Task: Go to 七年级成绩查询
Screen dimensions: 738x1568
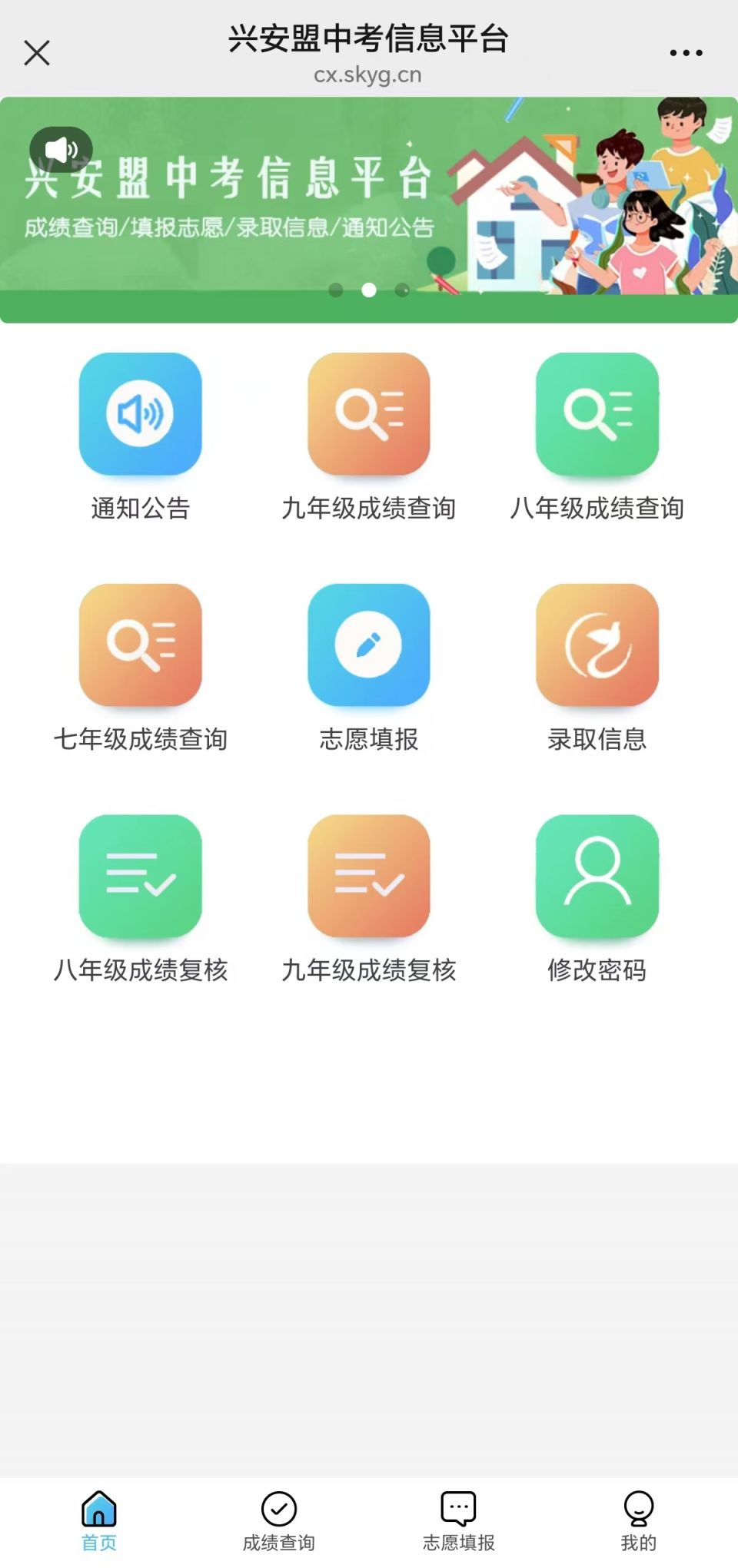Action: [141, 645]
